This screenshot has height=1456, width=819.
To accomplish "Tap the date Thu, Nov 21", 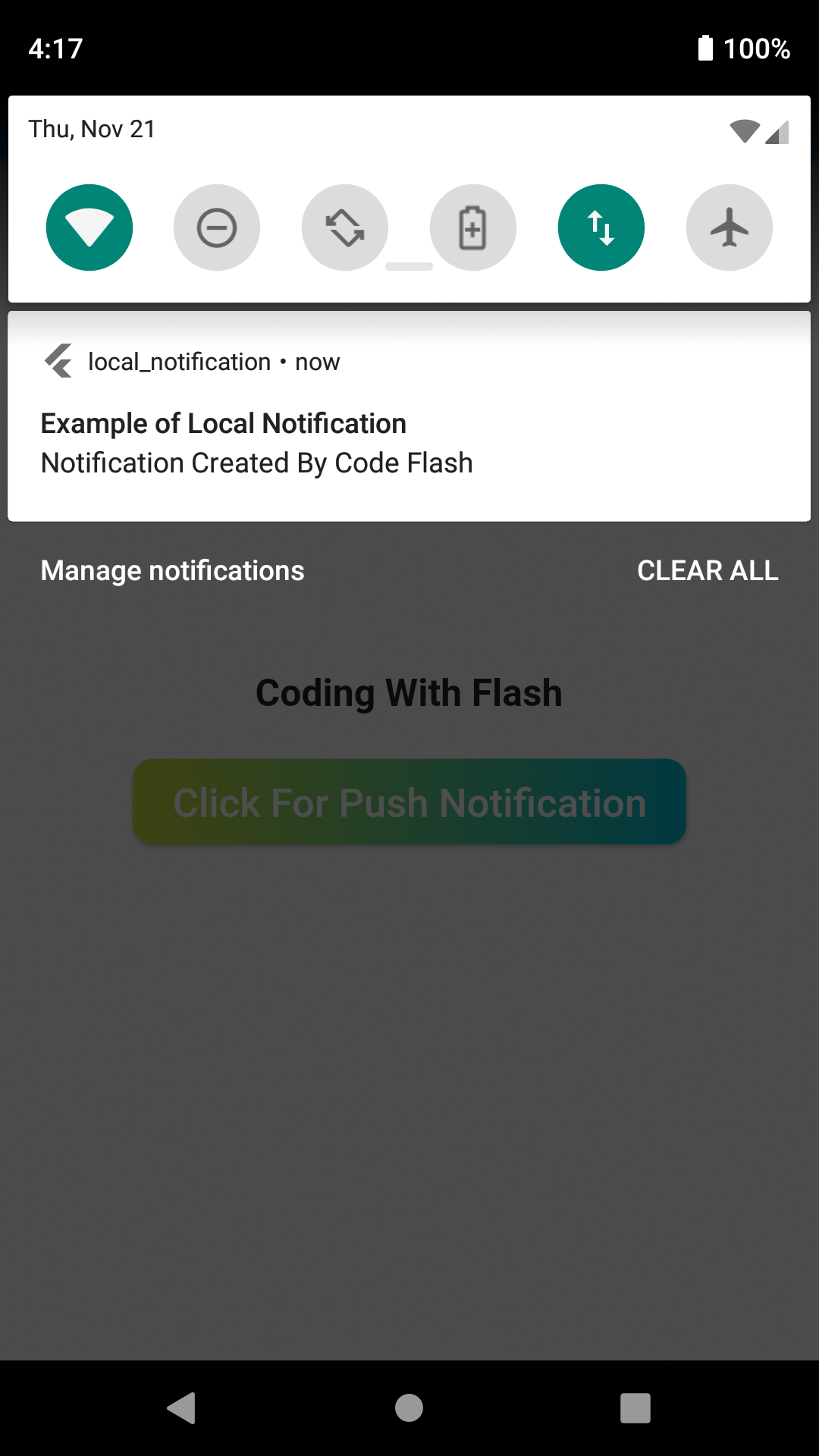I will (x=91, y=129).
